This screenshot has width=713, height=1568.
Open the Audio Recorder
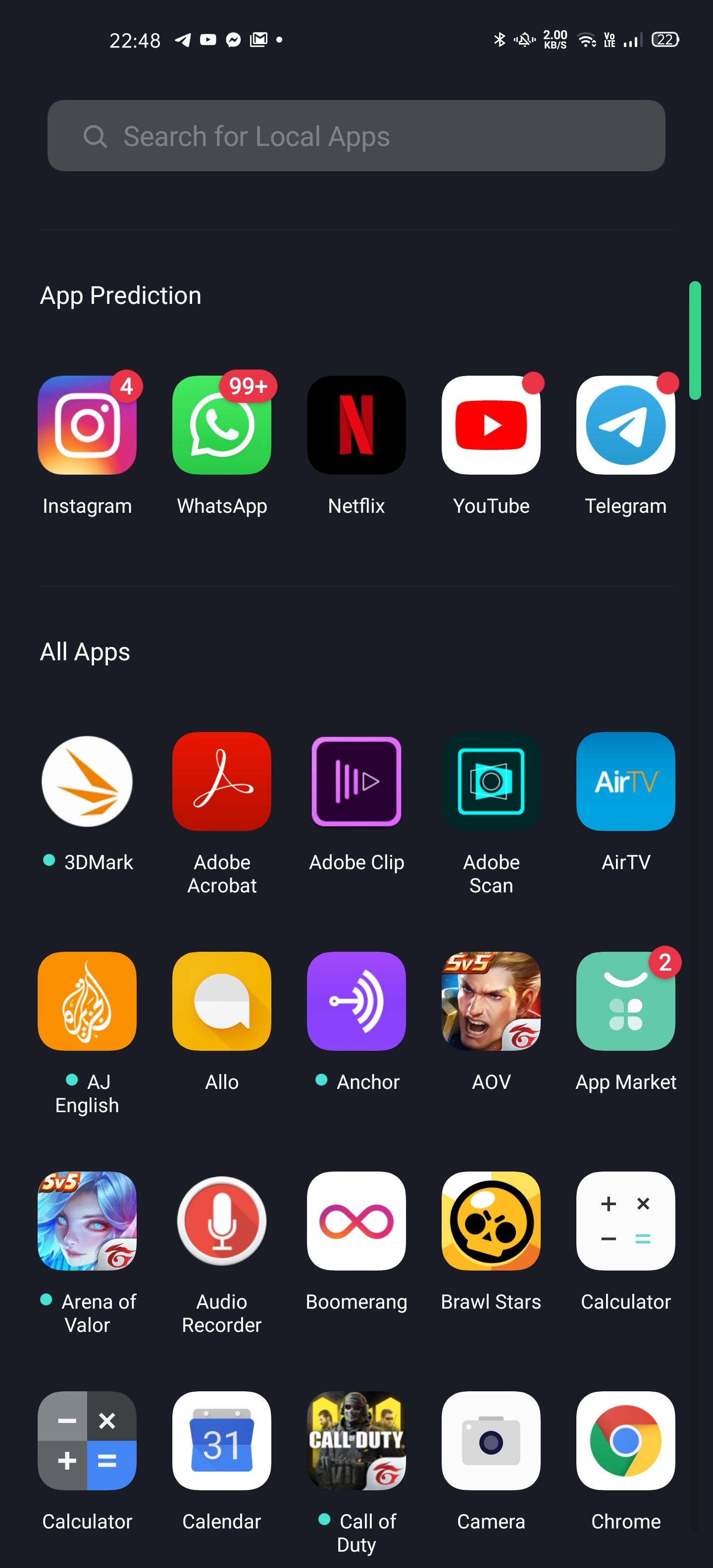pyautogui.click(x=222, y=1221)
